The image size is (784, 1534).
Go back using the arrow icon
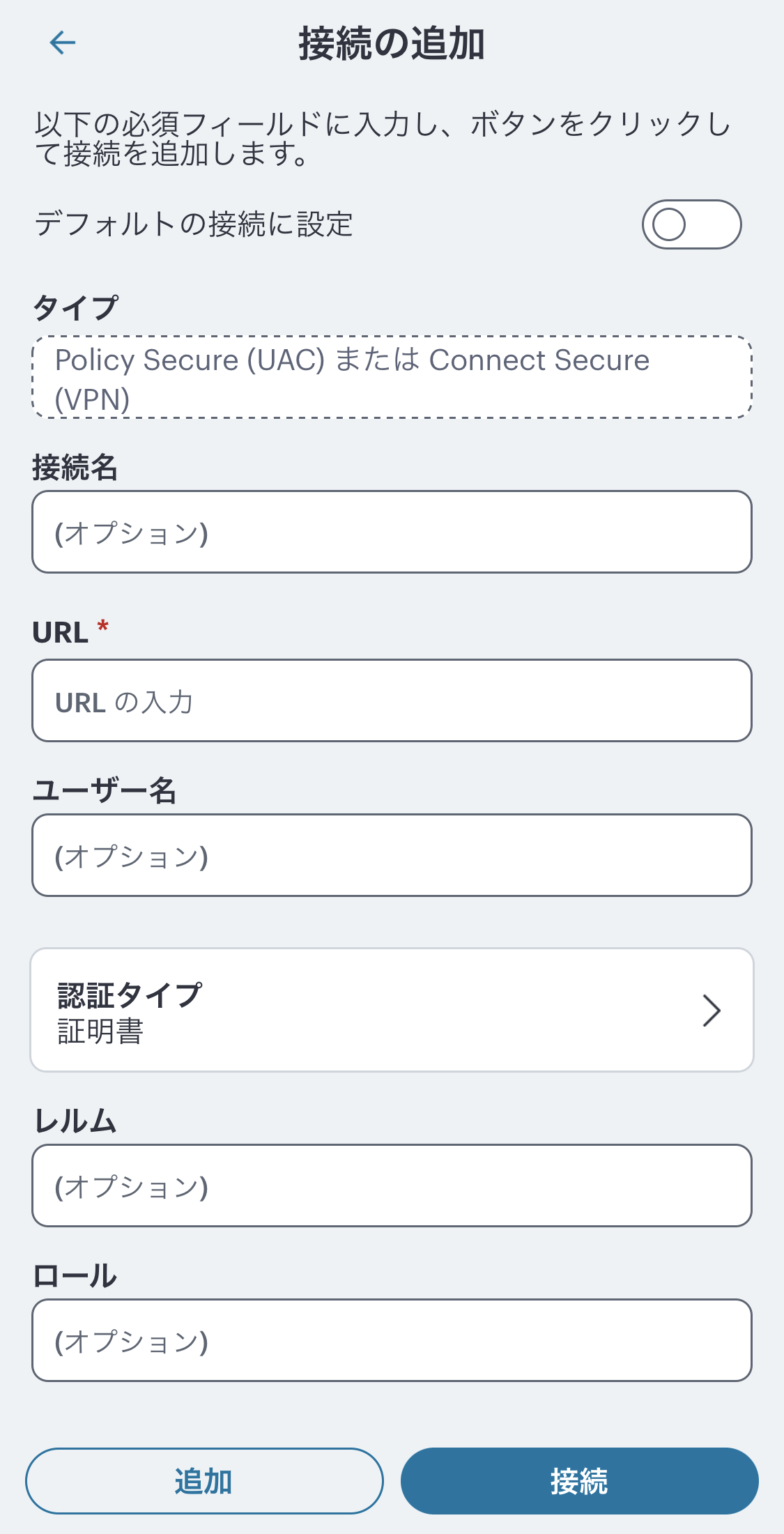click(x=63, y=43)
